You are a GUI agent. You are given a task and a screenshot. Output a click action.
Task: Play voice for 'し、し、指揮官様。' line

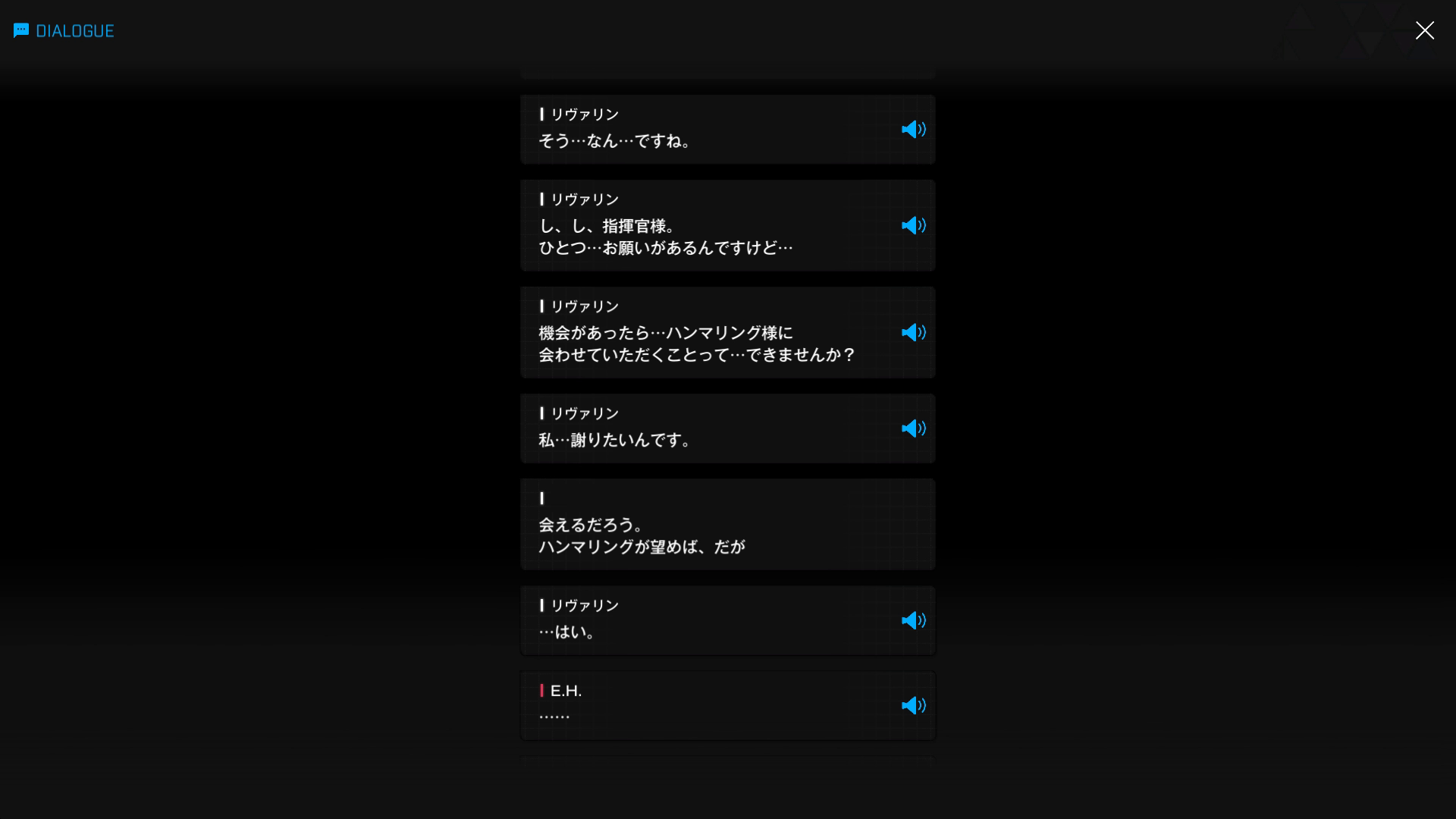pyautogui.click(x=913, y=226)
